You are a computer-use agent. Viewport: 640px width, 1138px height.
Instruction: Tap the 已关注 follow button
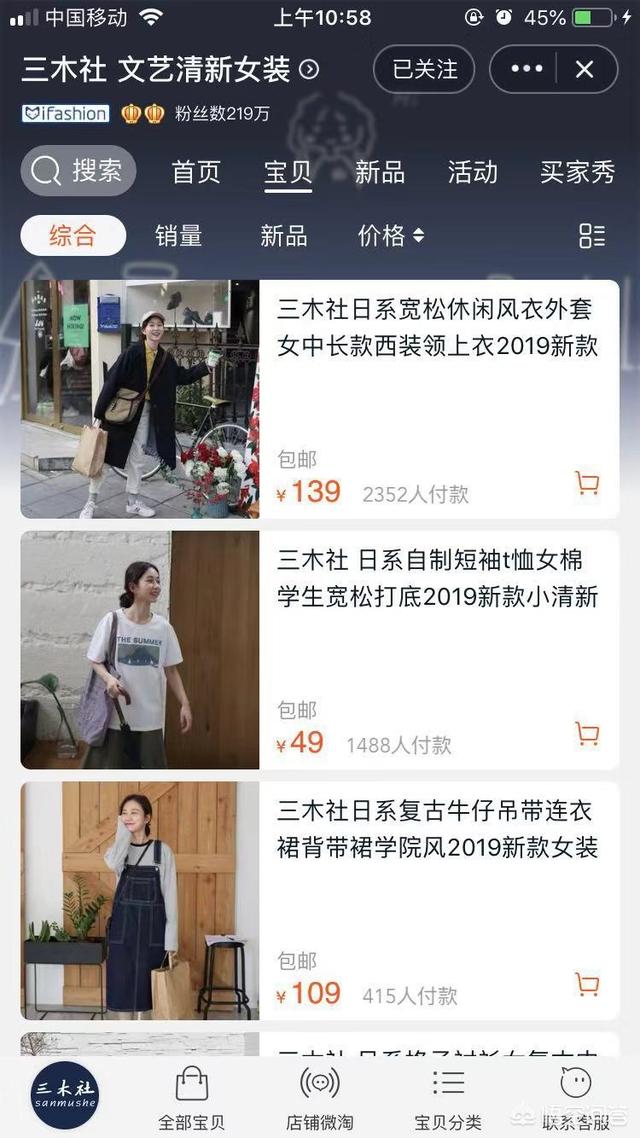pyautogui.click(x=424, y=69)
